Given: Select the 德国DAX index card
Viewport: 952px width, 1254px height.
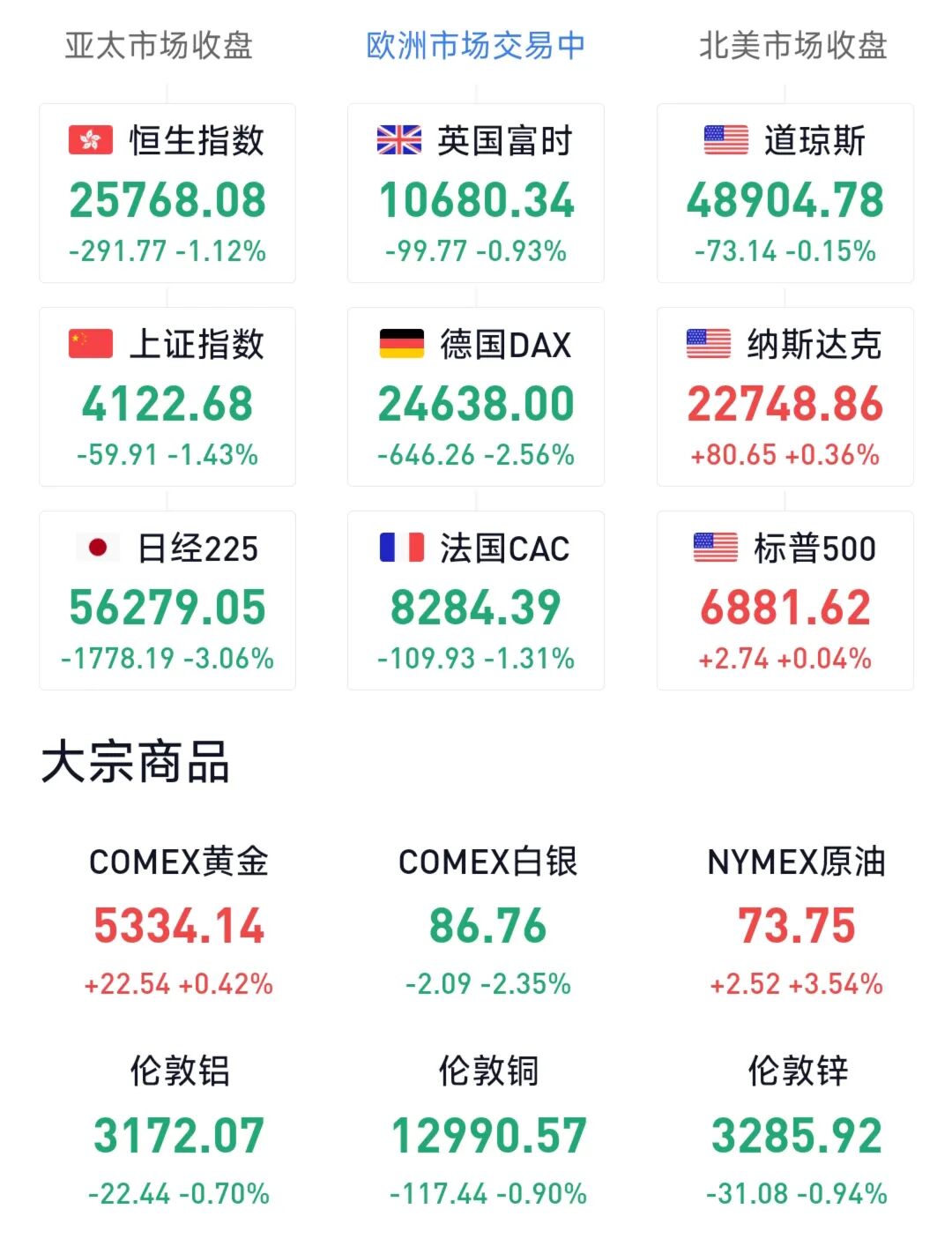Looking at the screenshot, I should [476, 398].
